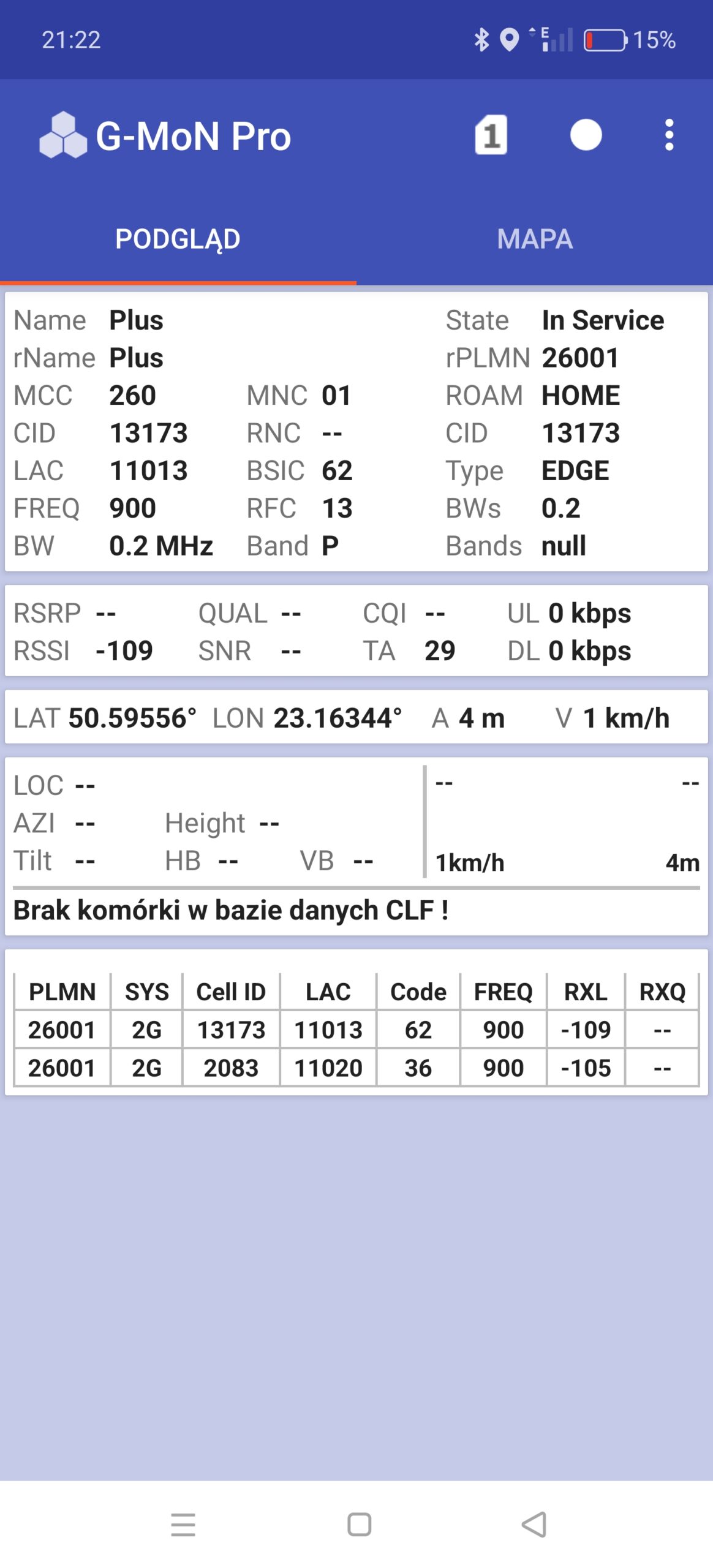The image size is (713, 1568).
Task: Go back with system back button
Action: [534, 1524]
